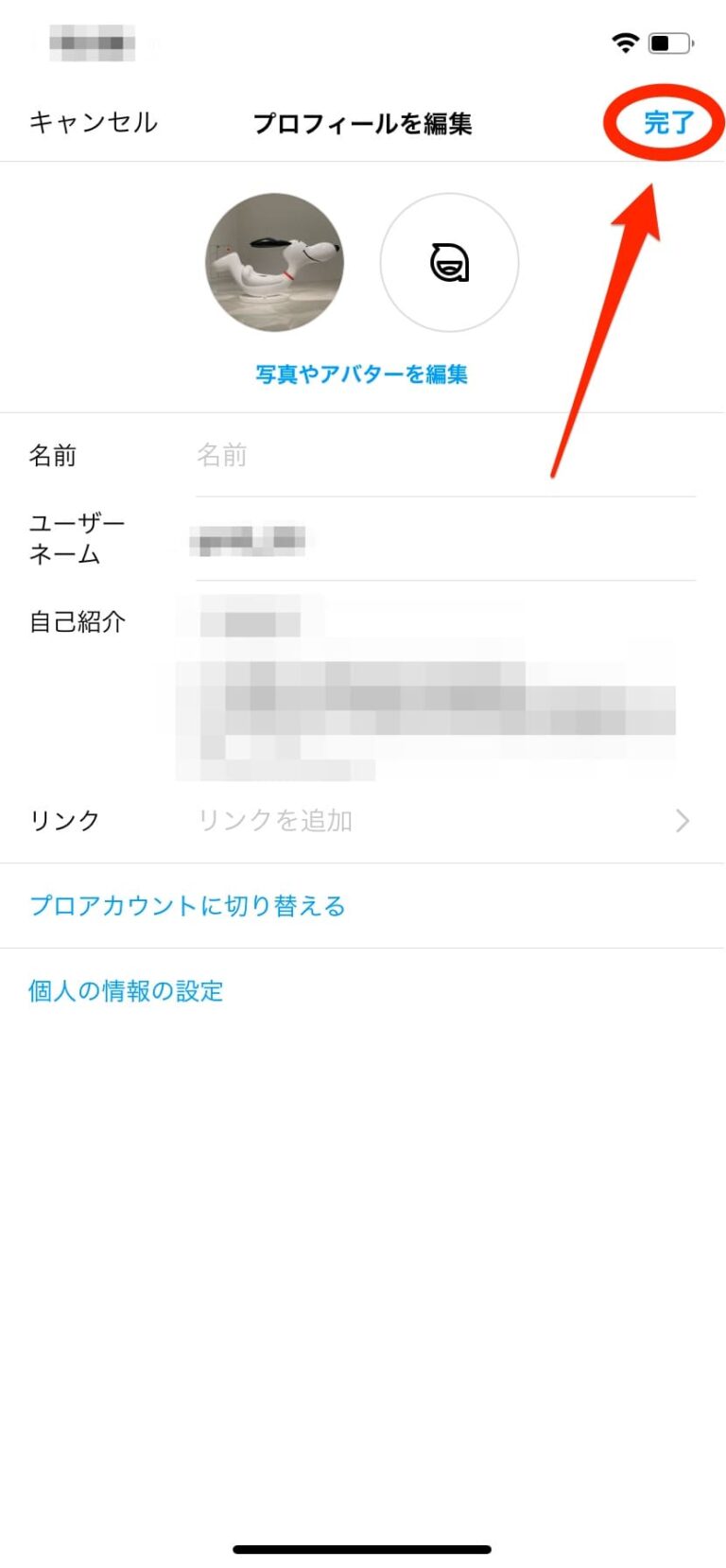
Task: Open the profile photo thumbnail
Action: click(274, 262)
